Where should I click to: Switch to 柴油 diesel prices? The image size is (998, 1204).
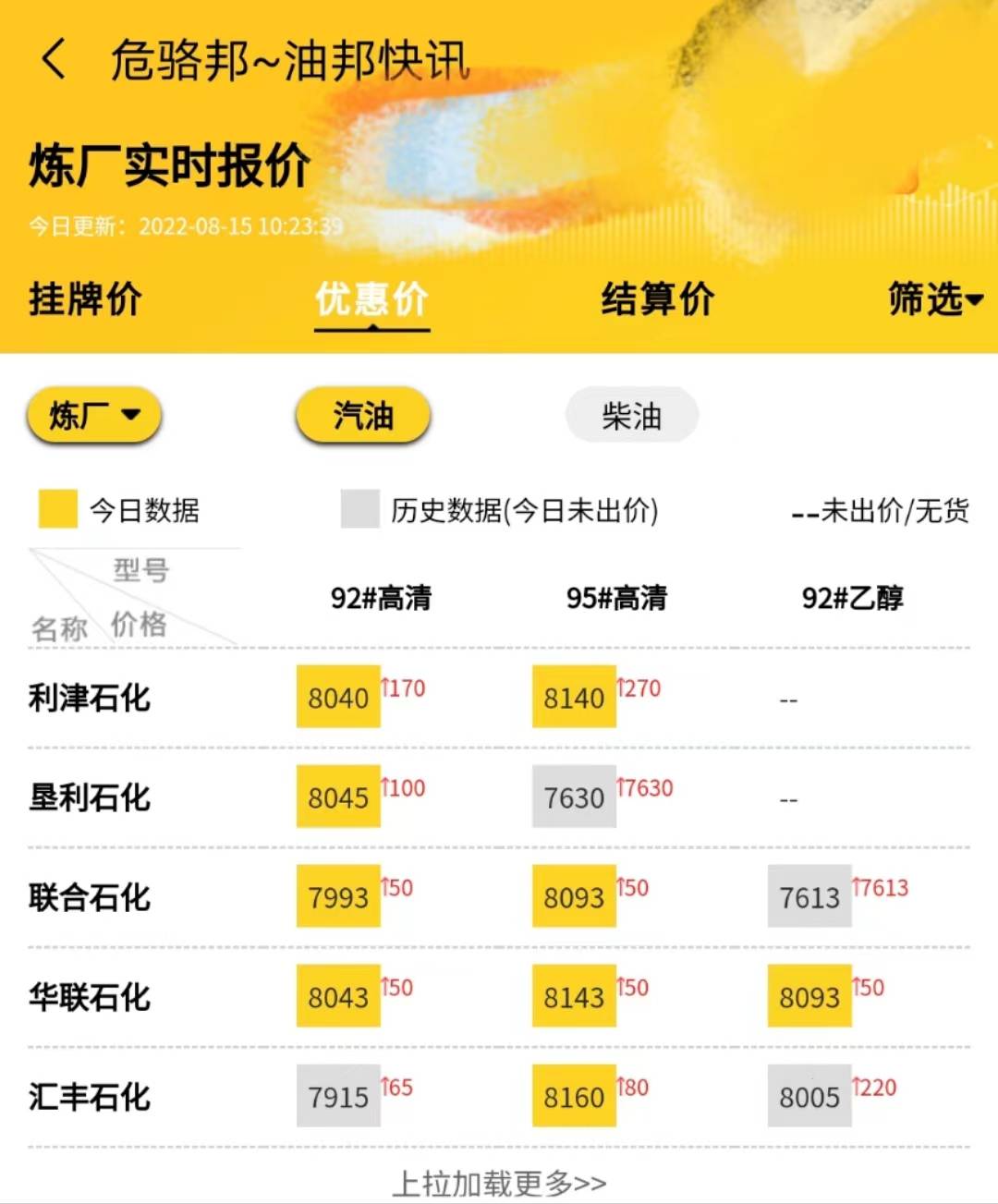pos(630,417)
